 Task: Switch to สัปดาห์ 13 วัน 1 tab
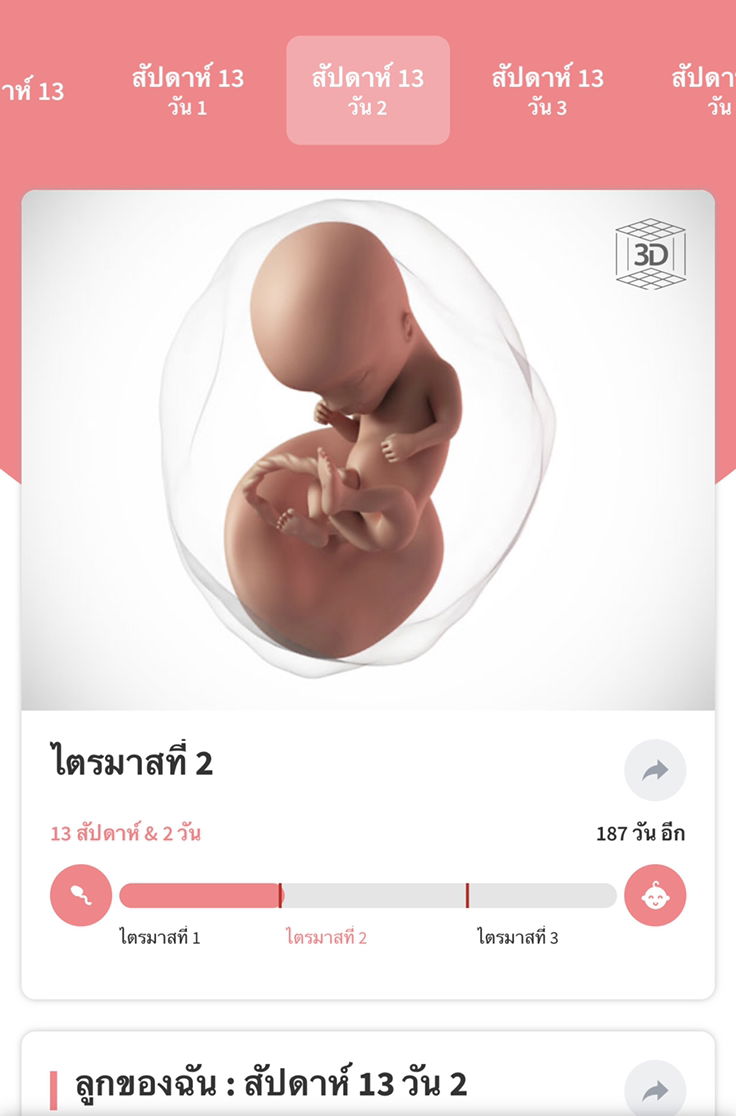(188, 90)
